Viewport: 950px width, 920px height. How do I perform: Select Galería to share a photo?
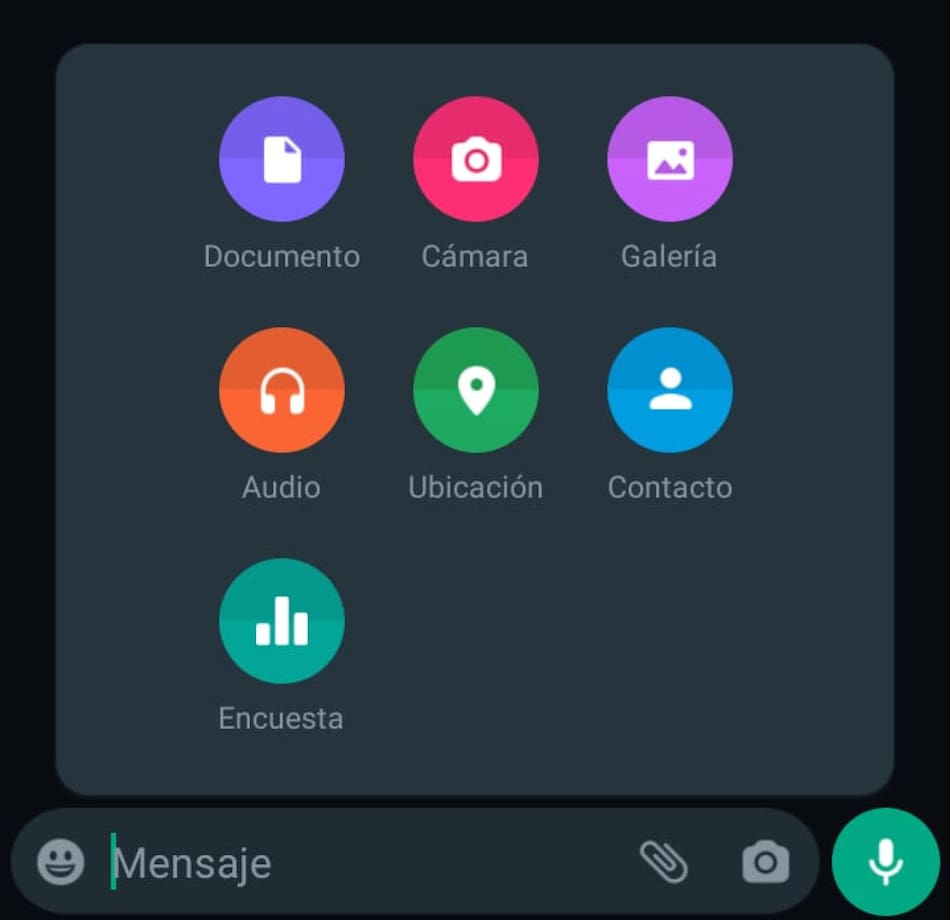(x=670, y=159)
